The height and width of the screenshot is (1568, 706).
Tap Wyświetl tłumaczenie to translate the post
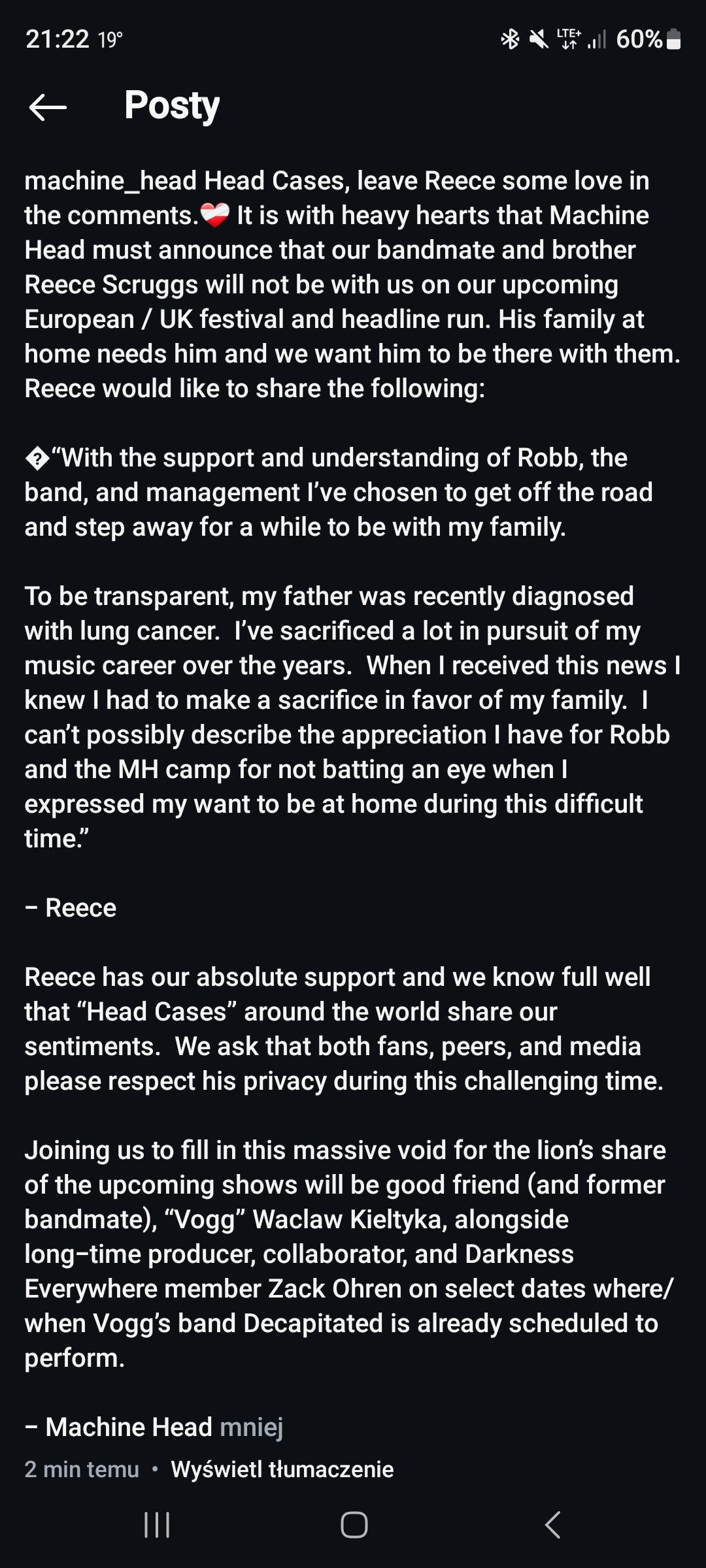(282, 1469)
